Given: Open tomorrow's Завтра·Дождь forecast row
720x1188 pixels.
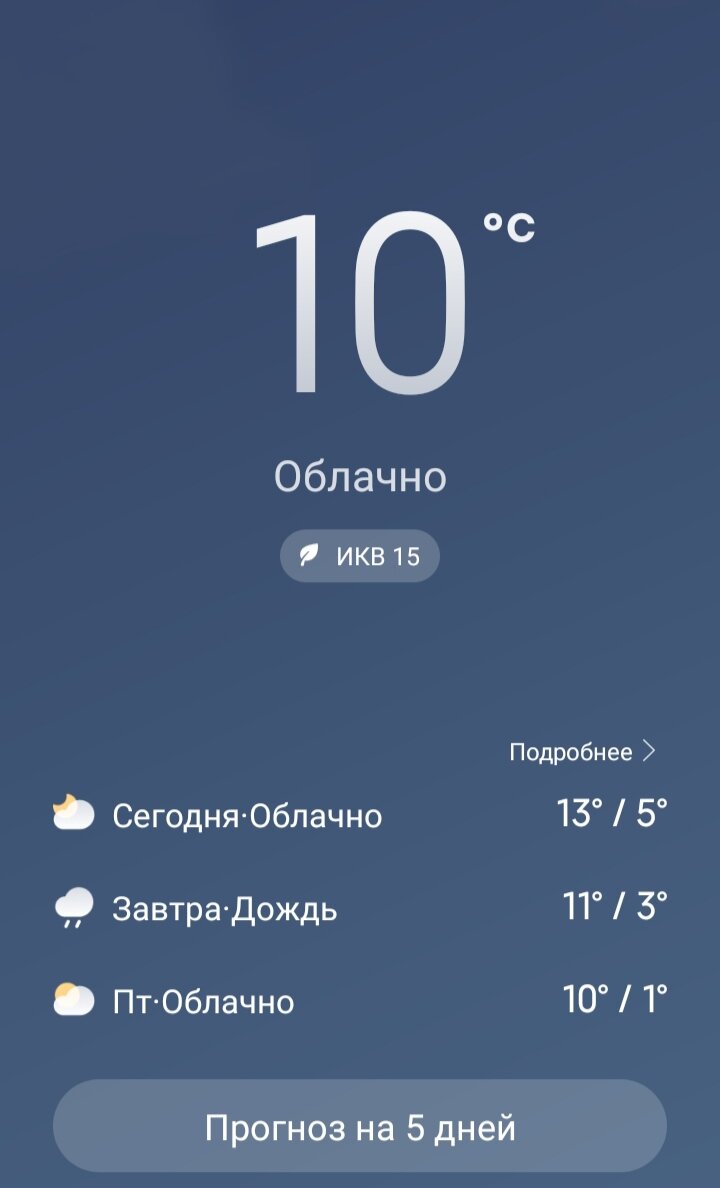Looking at the screenshot, I should tap(360, 907).
